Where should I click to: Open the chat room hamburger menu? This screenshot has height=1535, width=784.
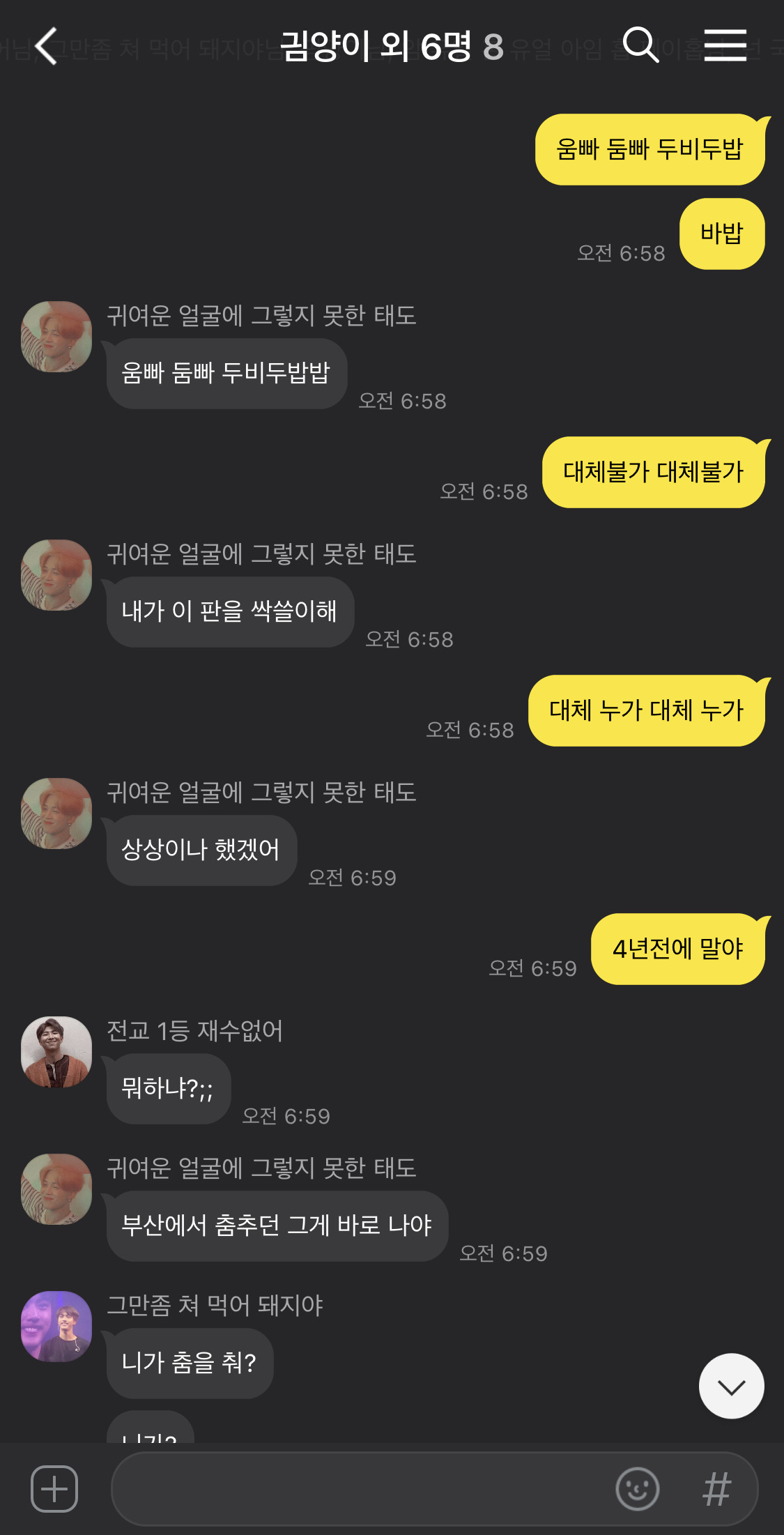[725, 46]
